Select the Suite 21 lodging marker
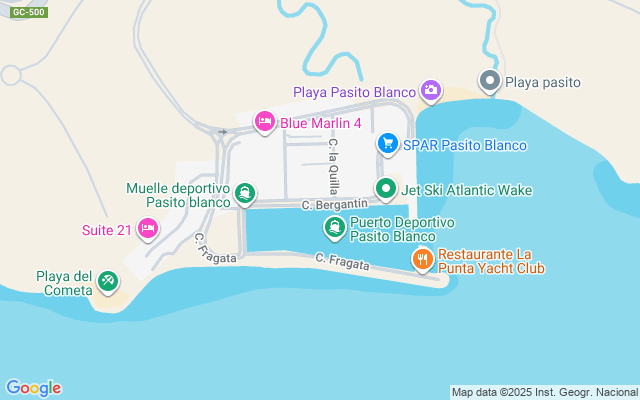 pyautogui.click(x=147, y=230)
